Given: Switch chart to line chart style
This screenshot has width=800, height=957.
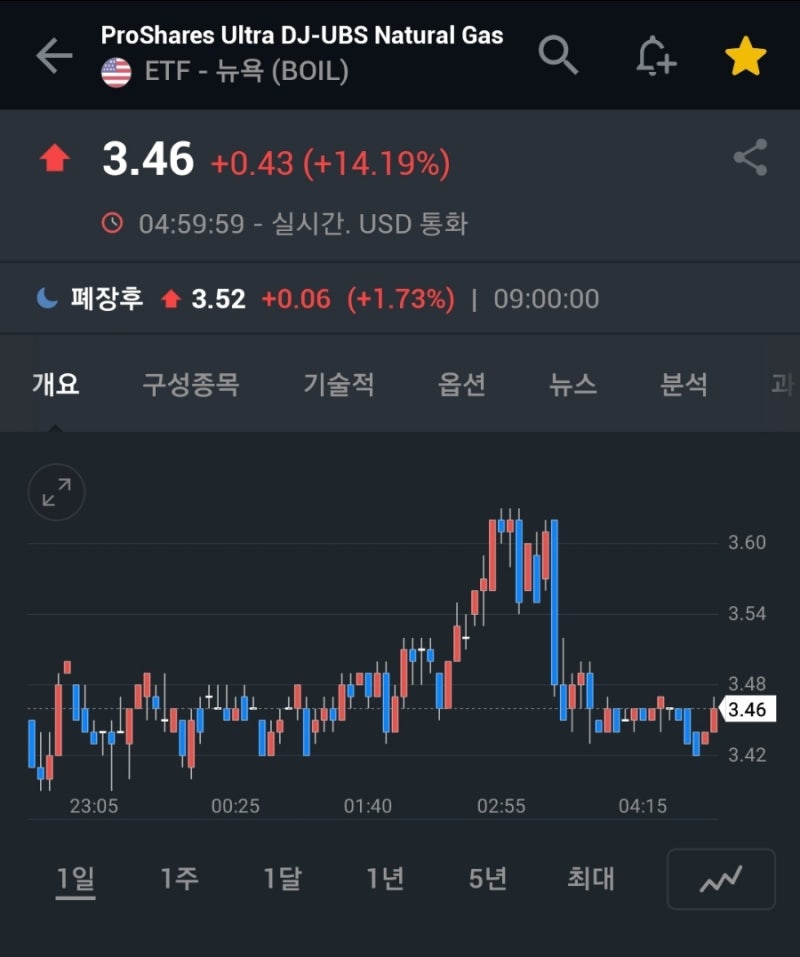Looking at the screenshot, I should [722, 879].
